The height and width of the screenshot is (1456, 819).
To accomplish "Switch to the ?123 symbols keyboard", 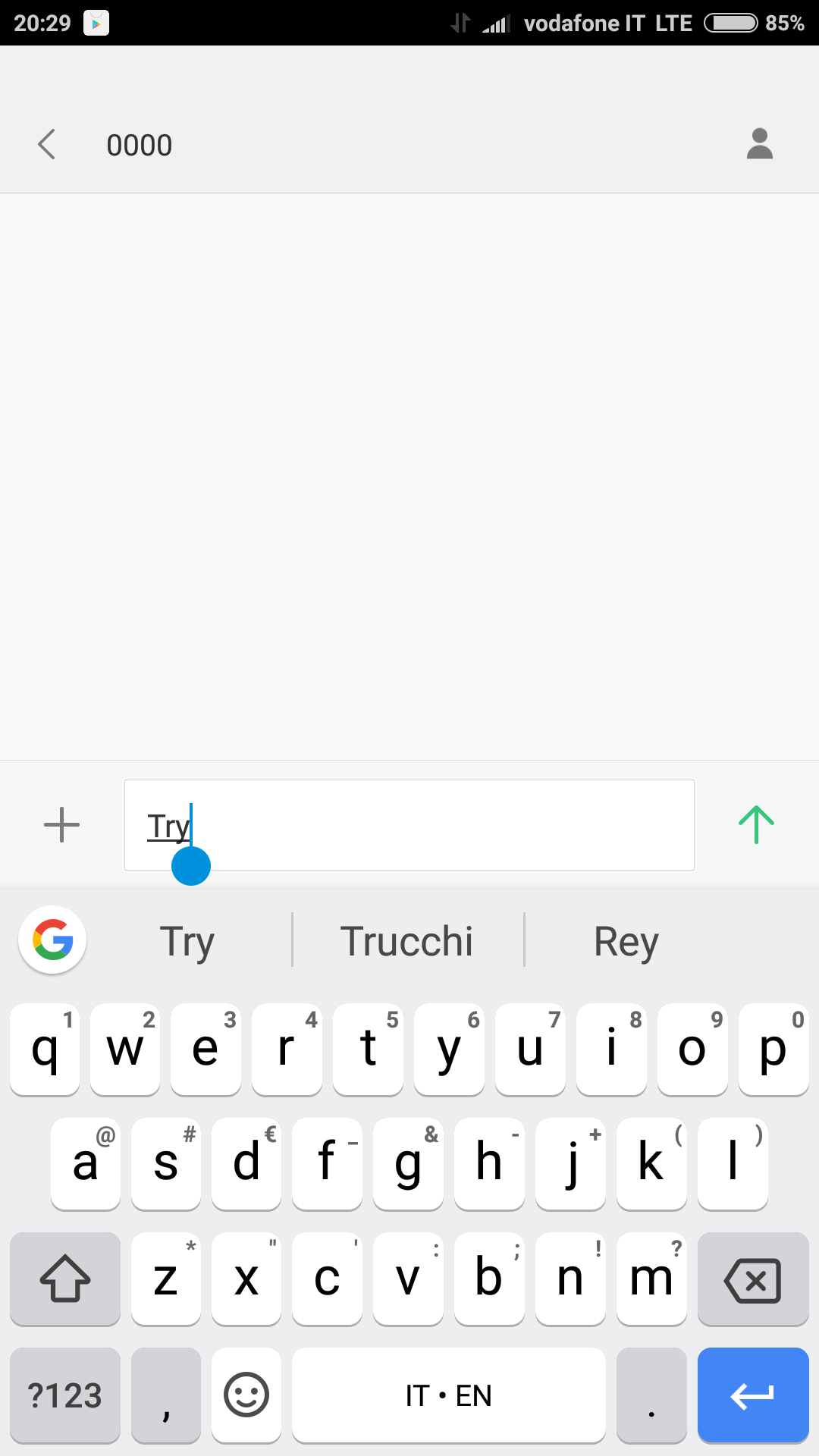I will [x=65, y=1395].
